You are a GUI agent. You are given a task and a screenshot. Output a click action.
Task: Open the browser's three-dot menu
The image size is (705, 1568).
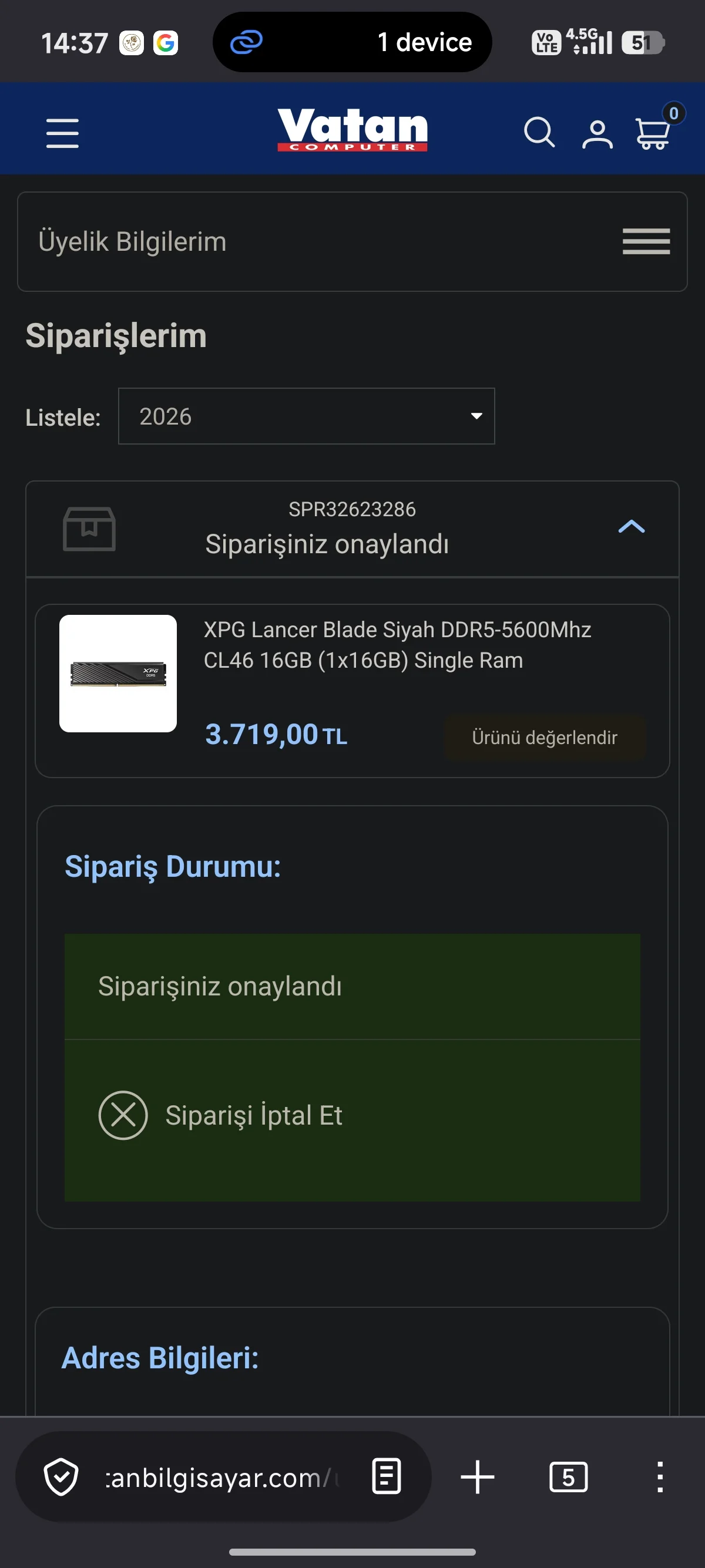point(659,1478)
